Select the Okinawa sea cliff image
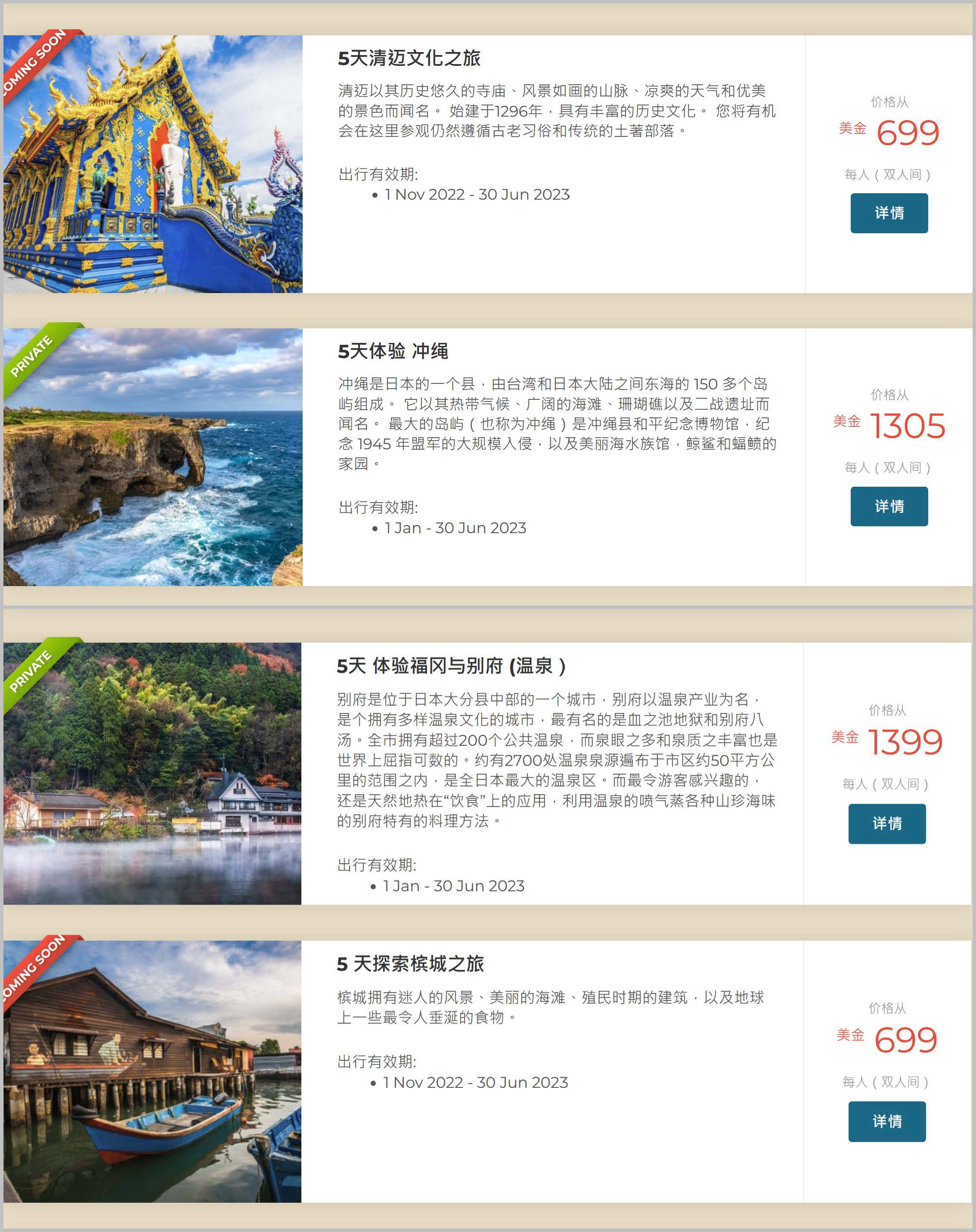 [x=152, y=457]
